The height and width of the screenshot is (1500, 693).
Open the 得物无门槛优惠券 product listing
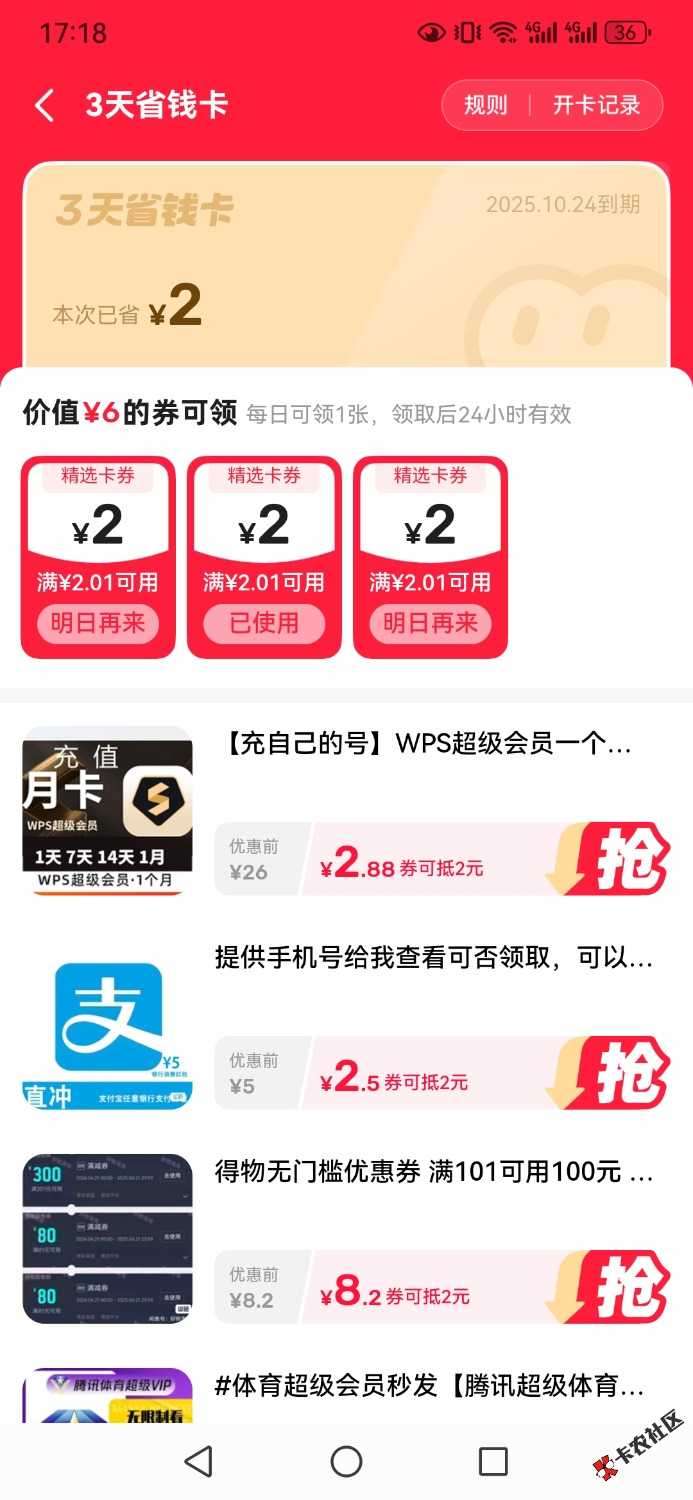433,1173
